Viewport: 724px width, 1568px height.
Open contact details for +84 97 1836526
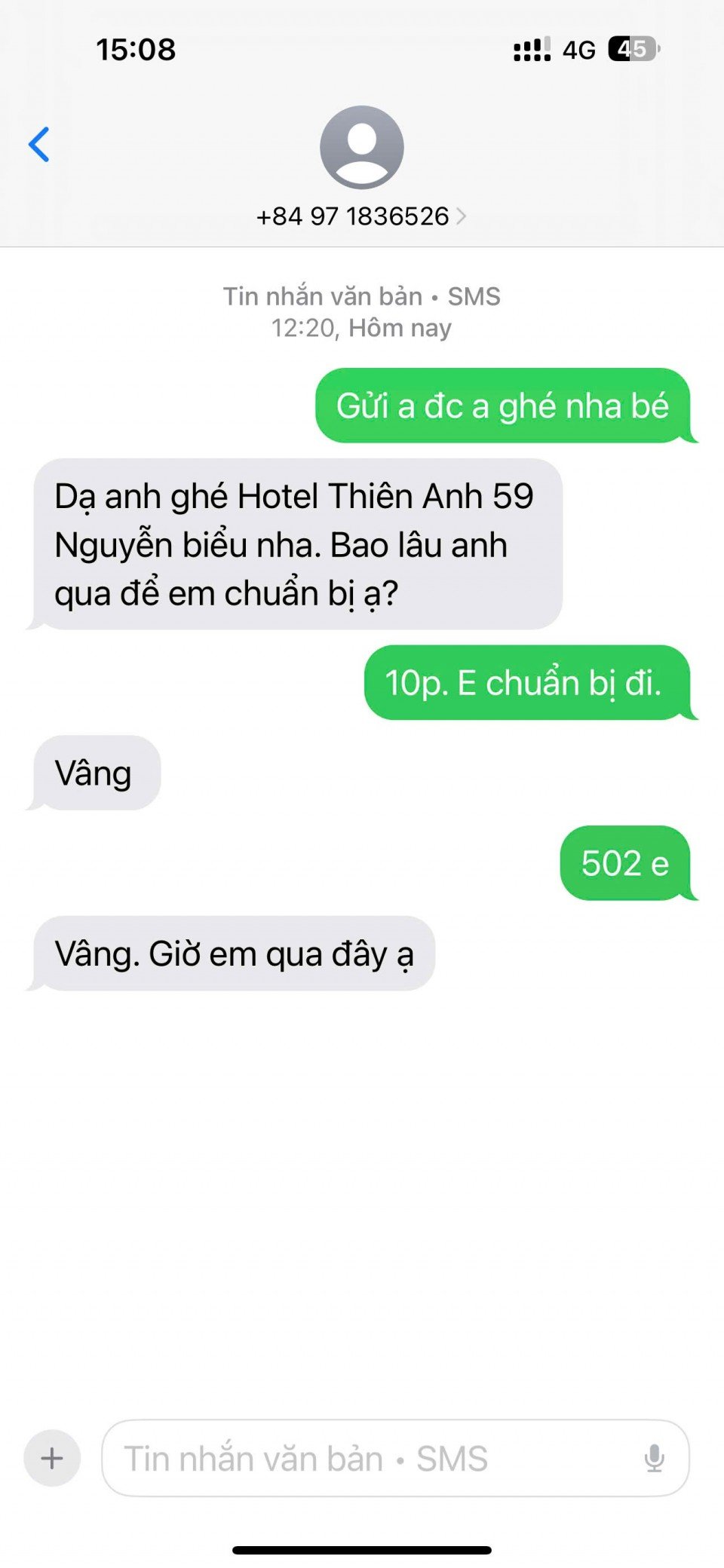pos(360,217)
